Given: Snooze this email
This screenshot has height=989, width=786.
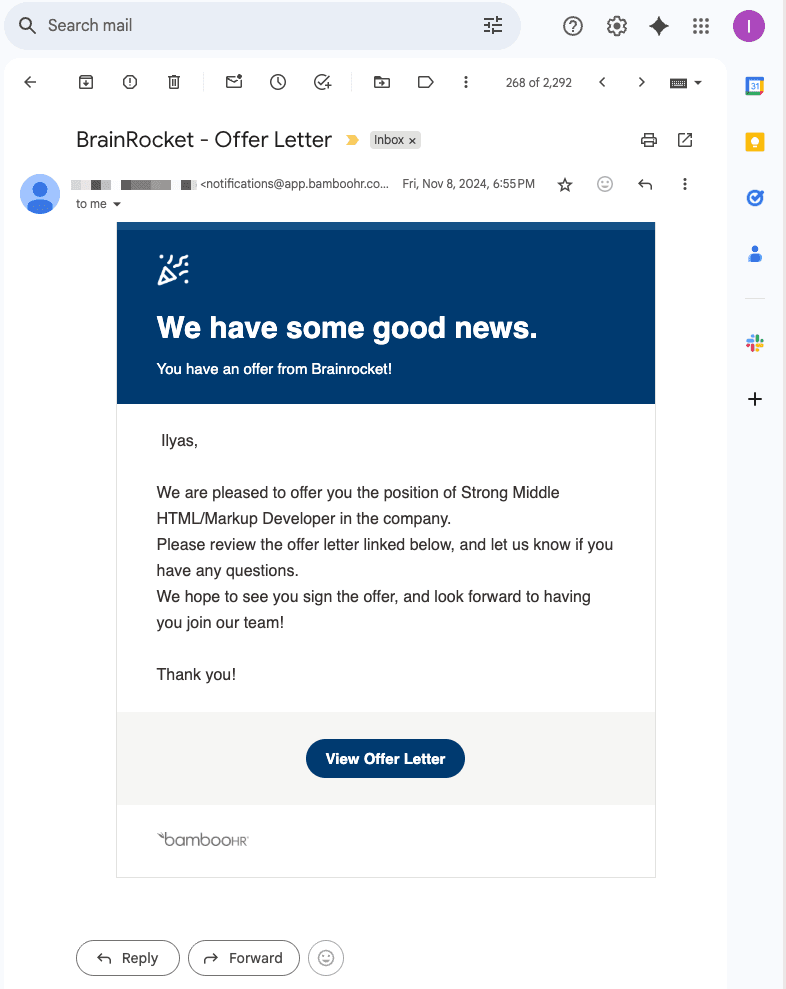Looking at the screenshot, I should (x=278, y=82).
